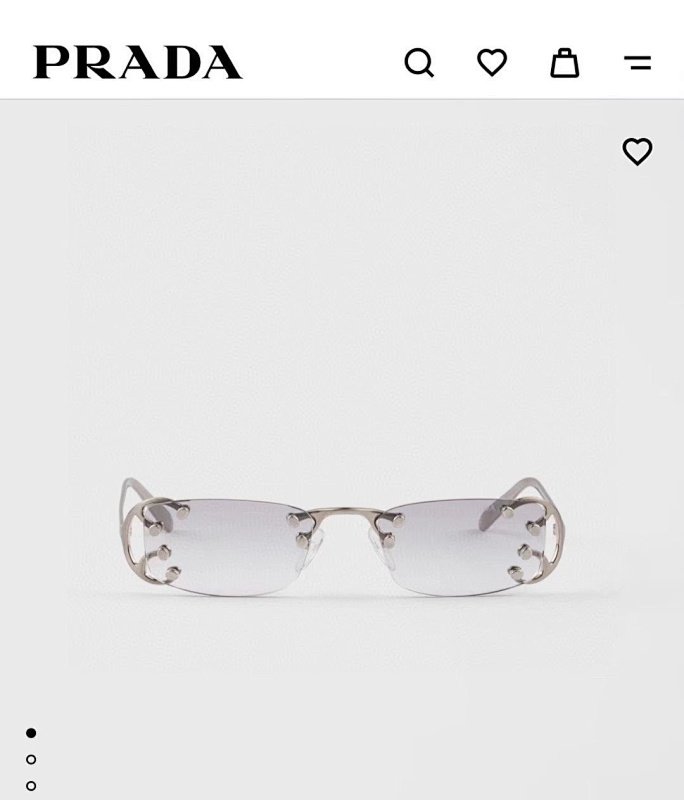This screenshot has width=684, height=800.
Task: Go to Prada home via logo
Action: tap(138, 62)
